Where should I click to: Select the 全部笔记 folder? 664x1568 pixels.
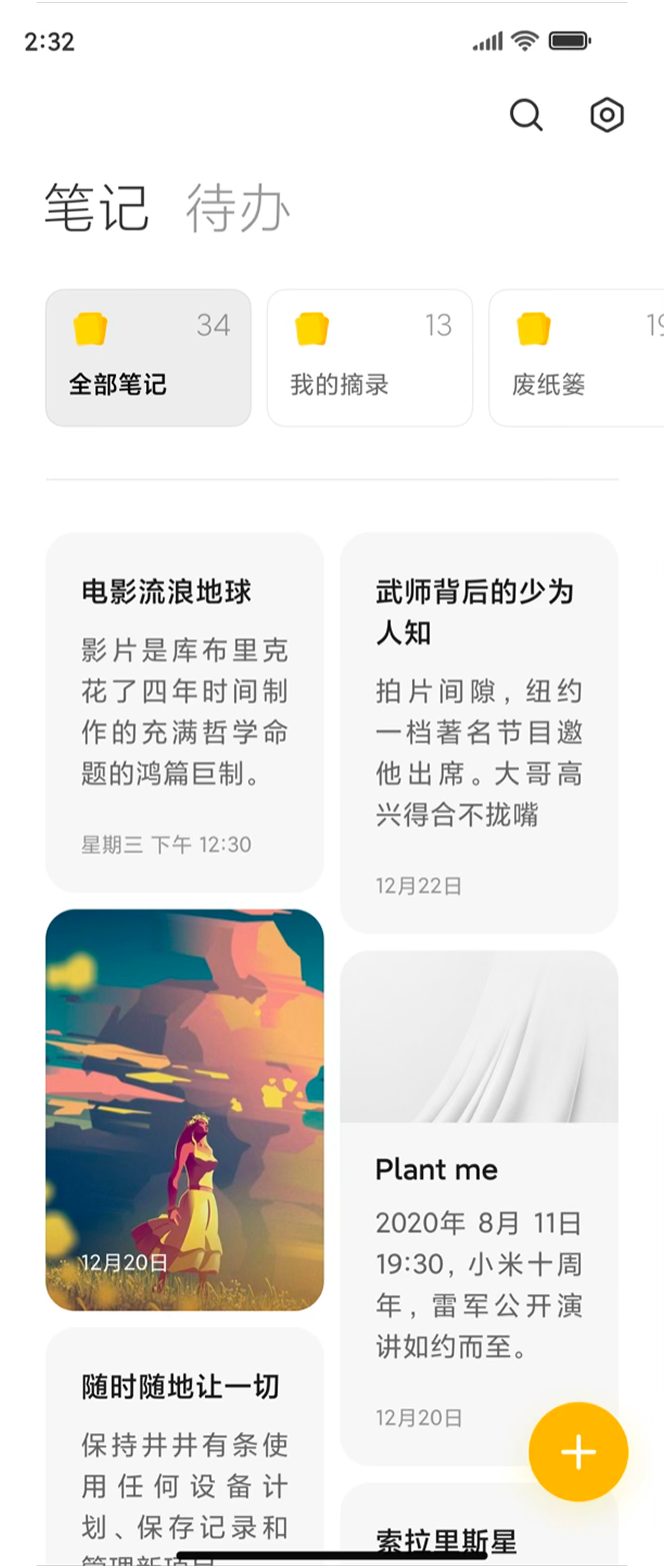click(x=148, y=358)
